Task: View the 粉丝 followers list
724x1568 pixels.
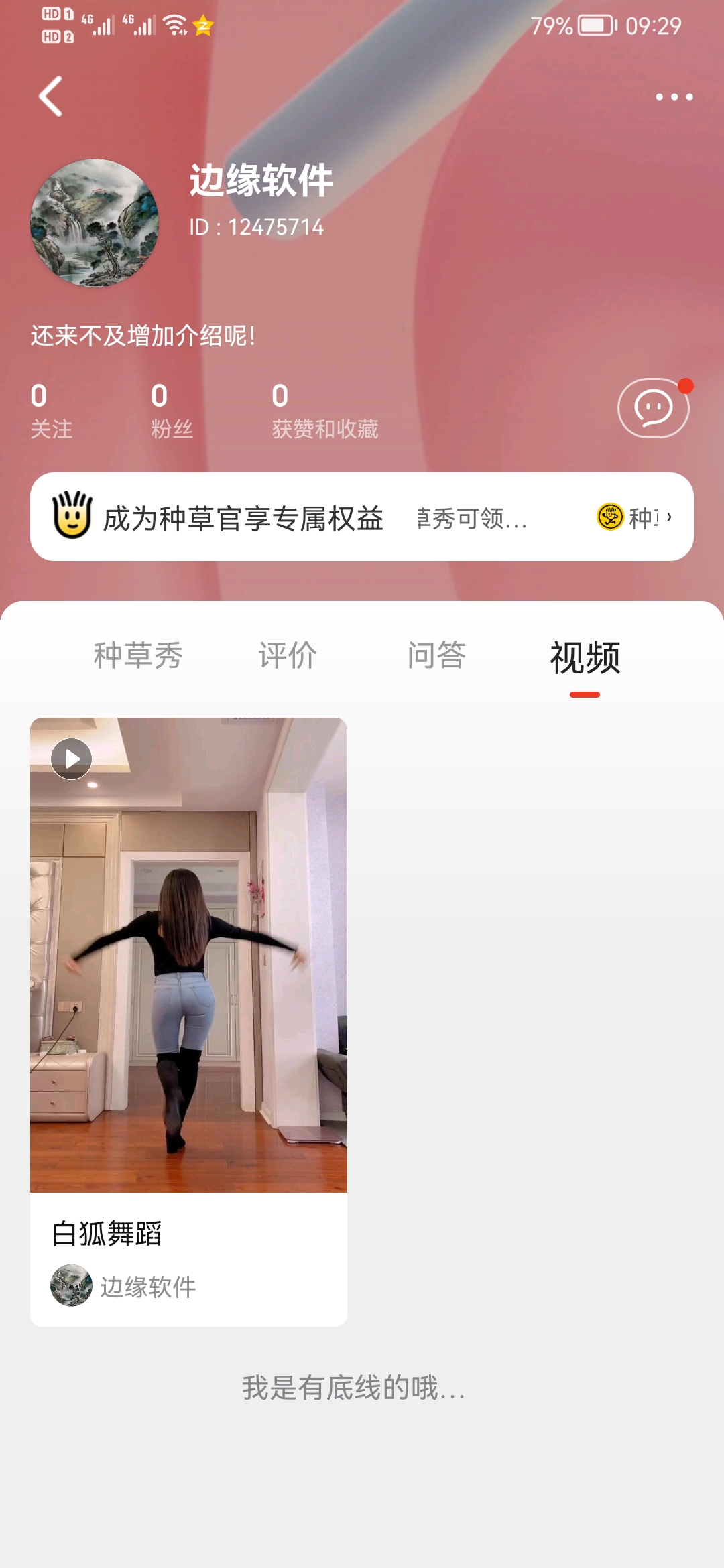Action: click(x=172, y=410)
